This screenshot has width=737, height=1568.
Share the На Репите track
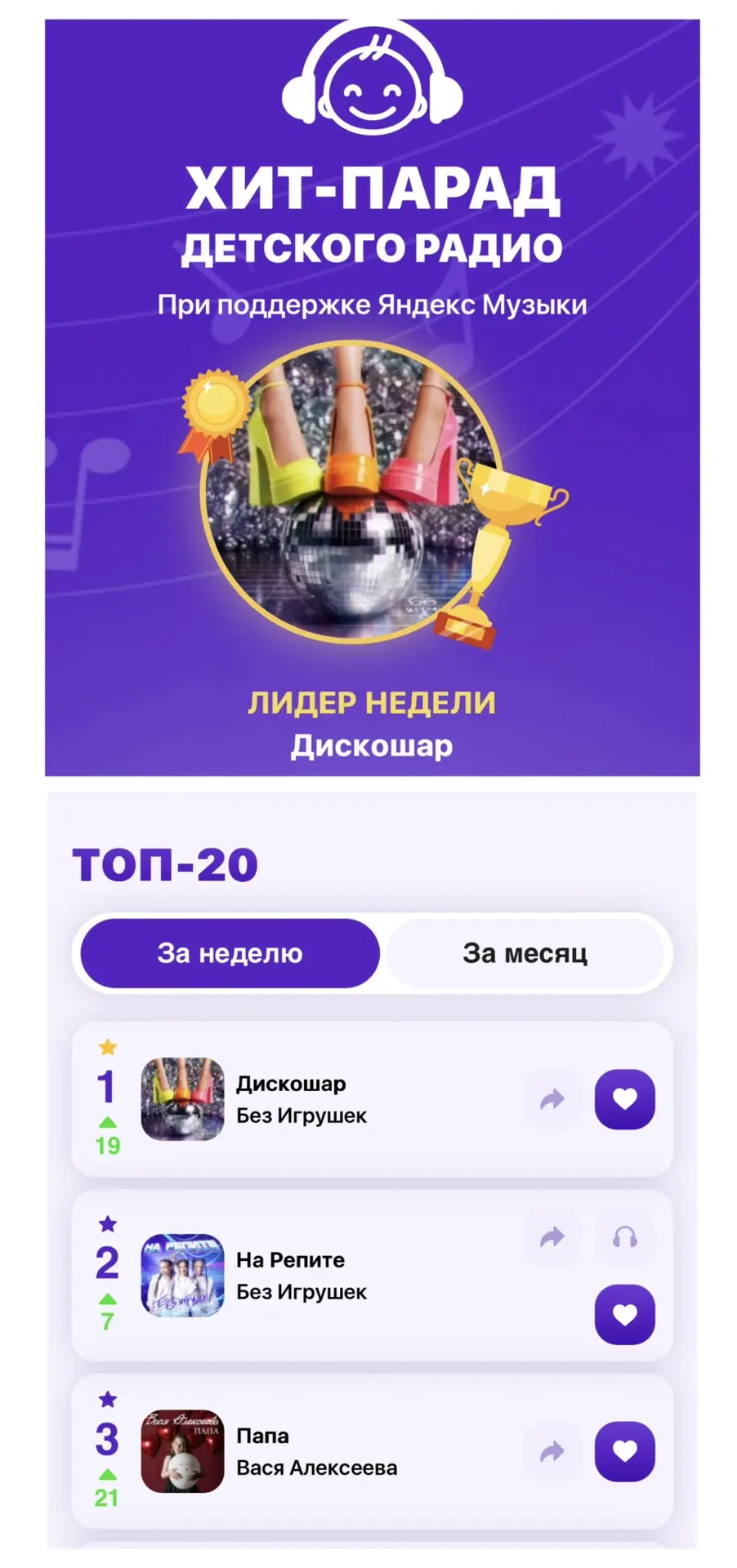(552, 1237)
